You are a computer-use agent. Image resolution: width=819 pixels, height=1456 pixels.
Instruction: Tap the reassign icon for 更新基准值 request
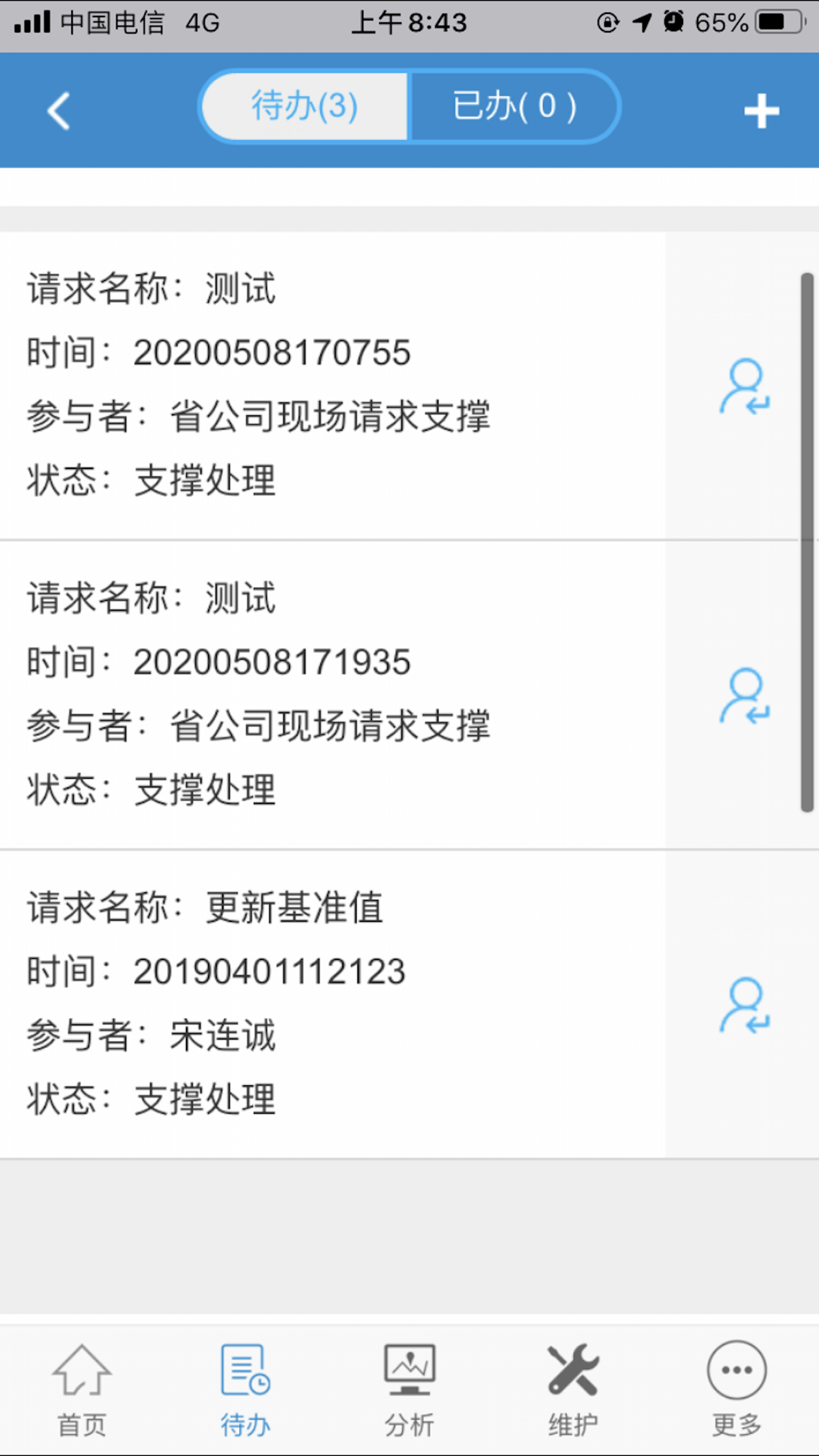pyautogui.click(x=744, y=1005)
